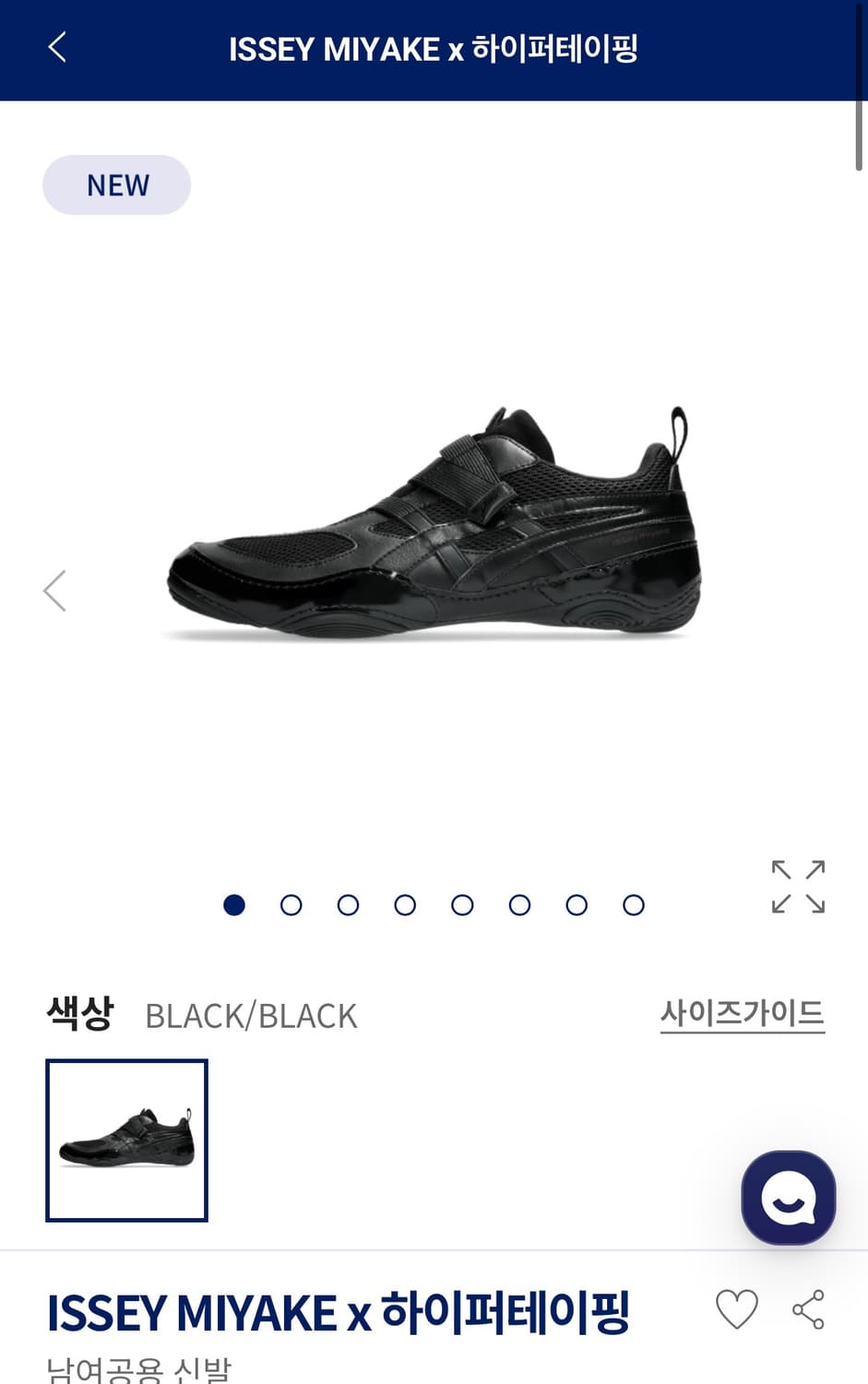The width and height of the screenshot is (868, 1384).
Task: Select the first image pagination dot
Action: [x=235, y=905]
